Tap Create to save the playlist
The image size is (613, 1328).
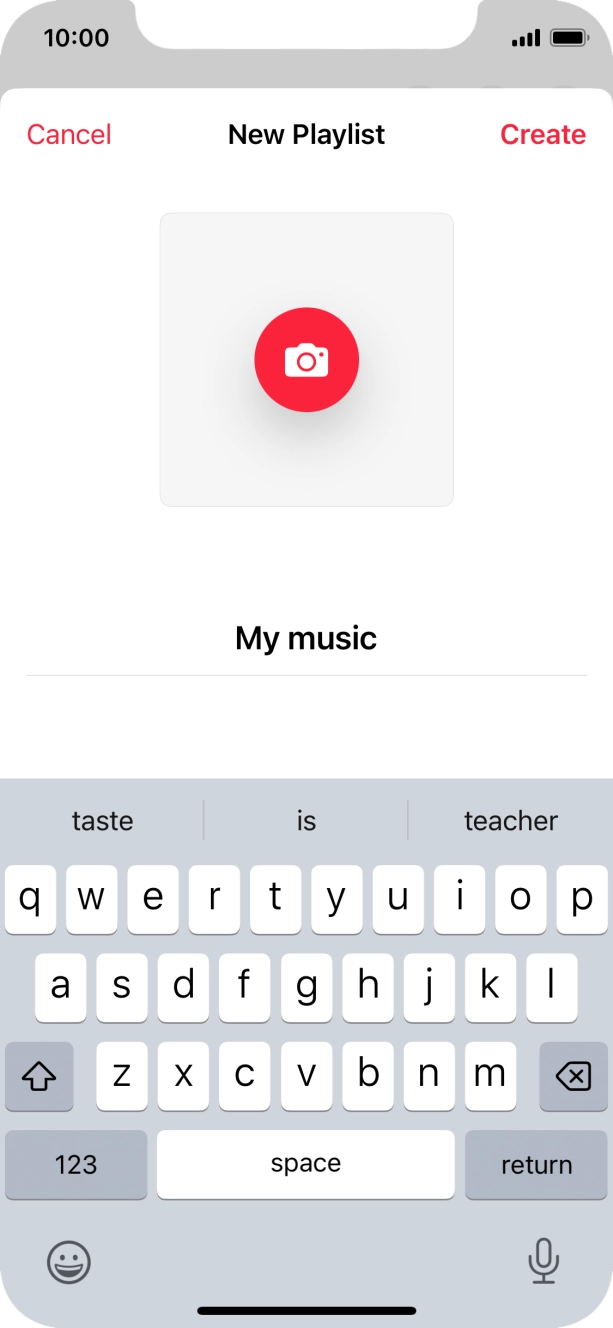click(x=542, y=134)
